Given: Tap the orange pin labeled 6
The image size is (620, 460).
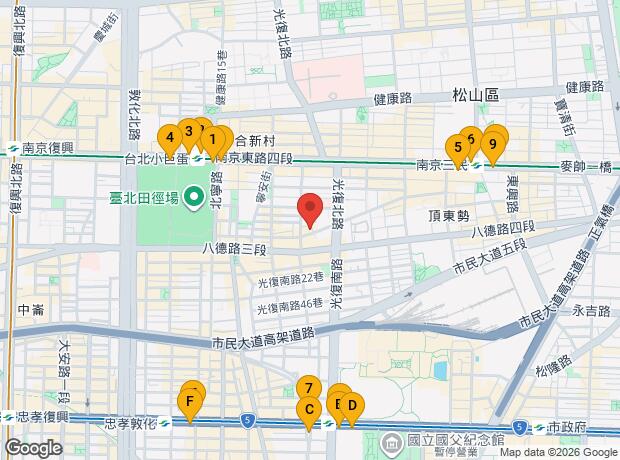Looking at the screenshot, I should [470, 138].
